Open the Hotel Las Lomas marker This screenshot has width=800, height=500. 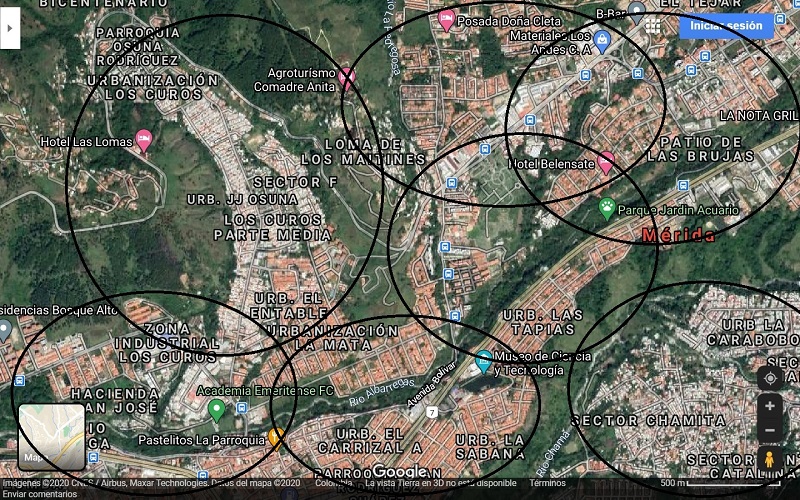click(x=143, y=139)
